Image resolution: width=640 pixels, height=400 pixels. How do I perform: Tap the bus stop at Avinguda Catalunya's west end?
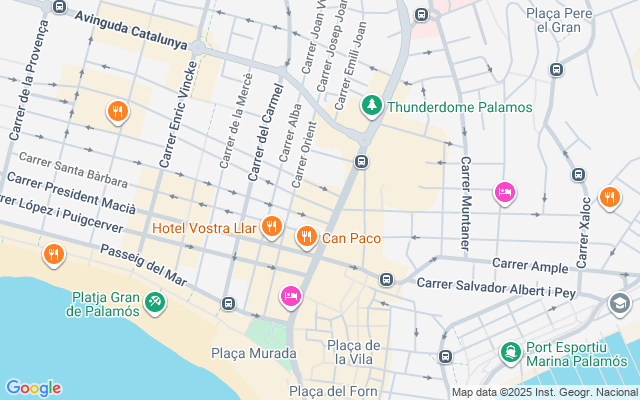point(60,6)
